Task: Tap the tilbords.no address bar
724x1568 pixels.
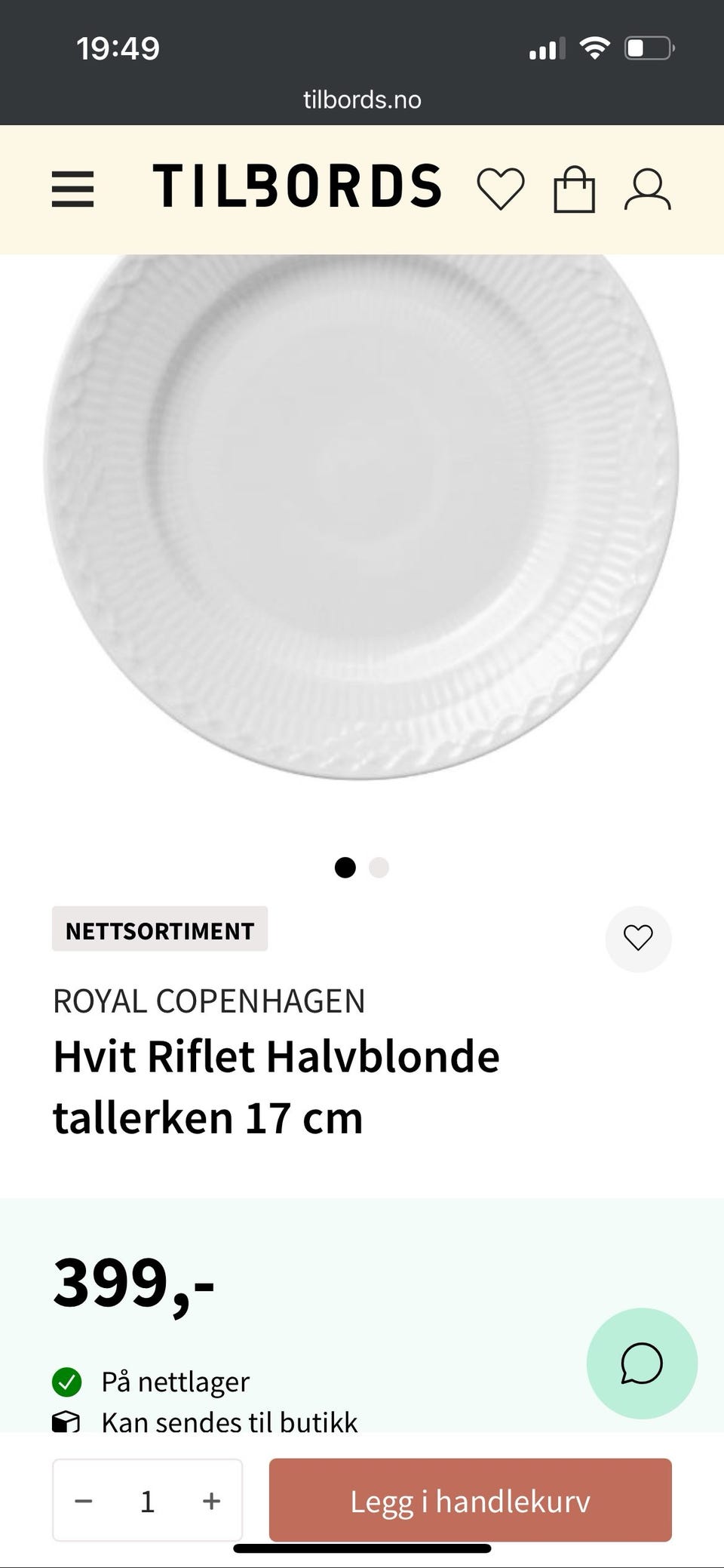Action: tap(362, 99)
